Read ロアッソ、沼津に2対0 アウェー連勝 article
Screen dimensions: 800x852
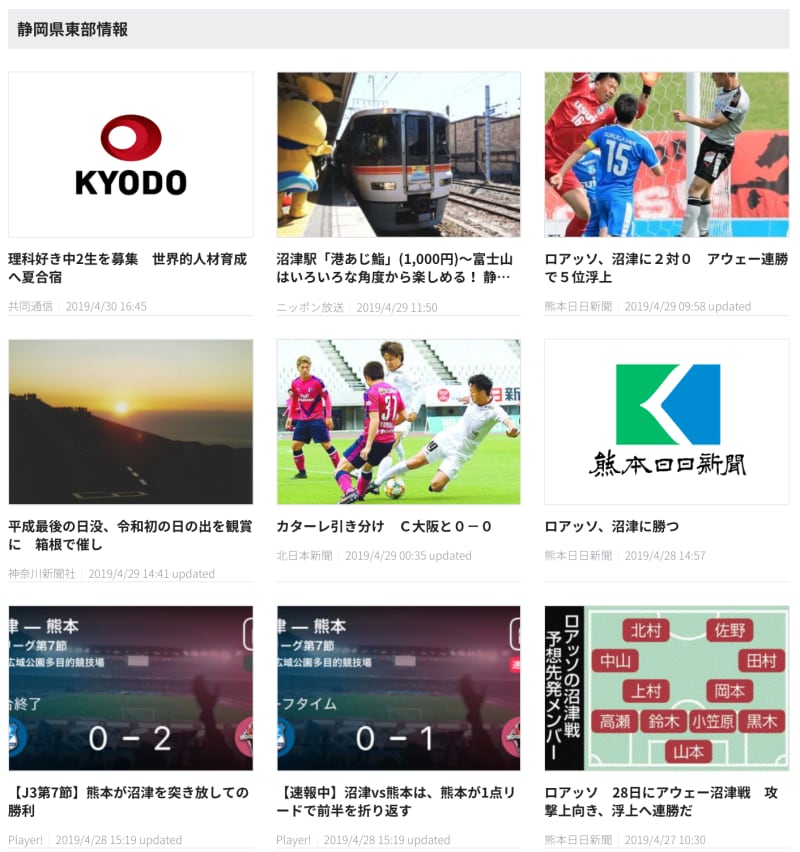pyautogui.click(x=665, y=267)
